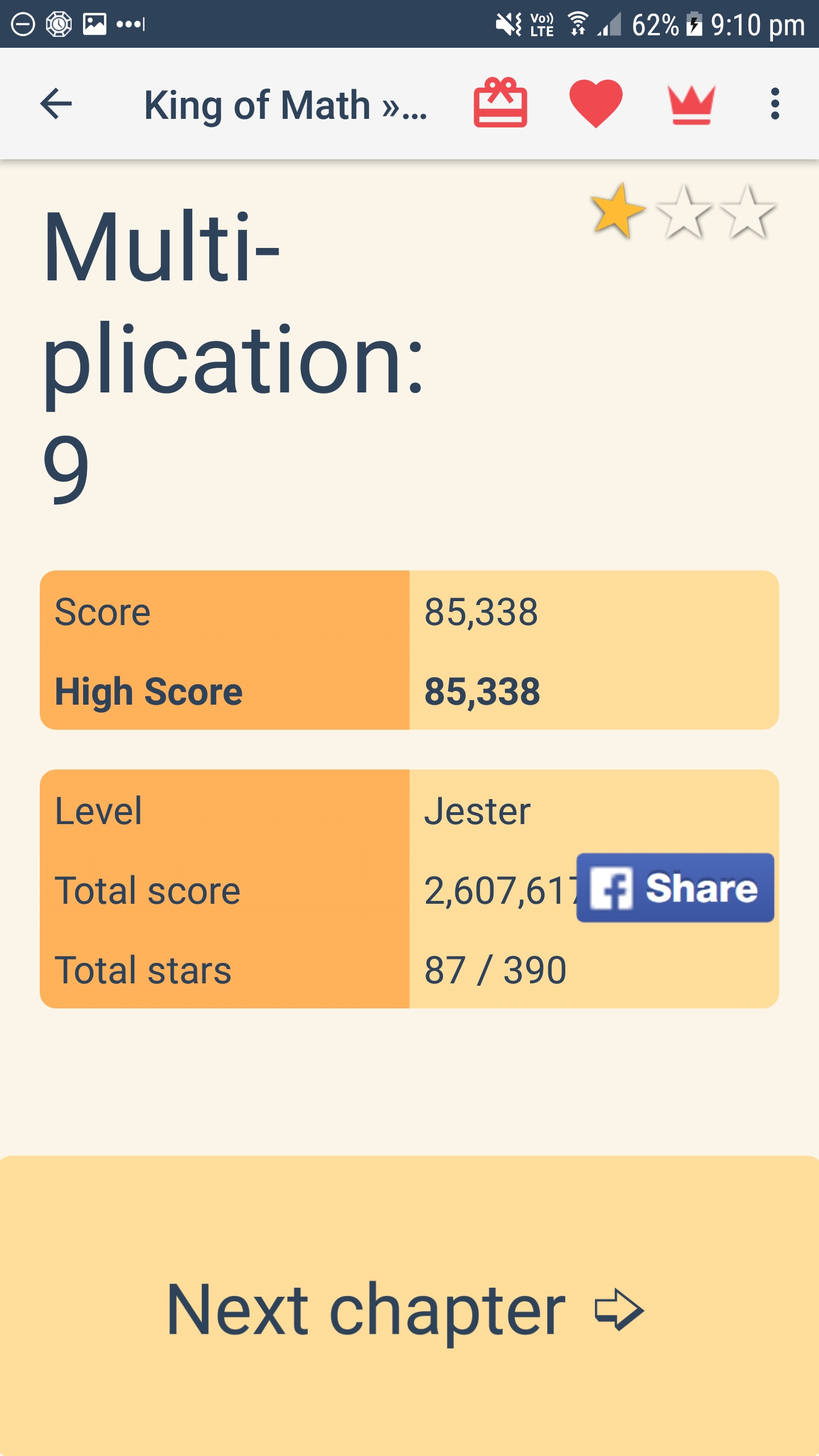Open the crown leaderboard icon
The image size is (819, 1456).
click(691, 105)
